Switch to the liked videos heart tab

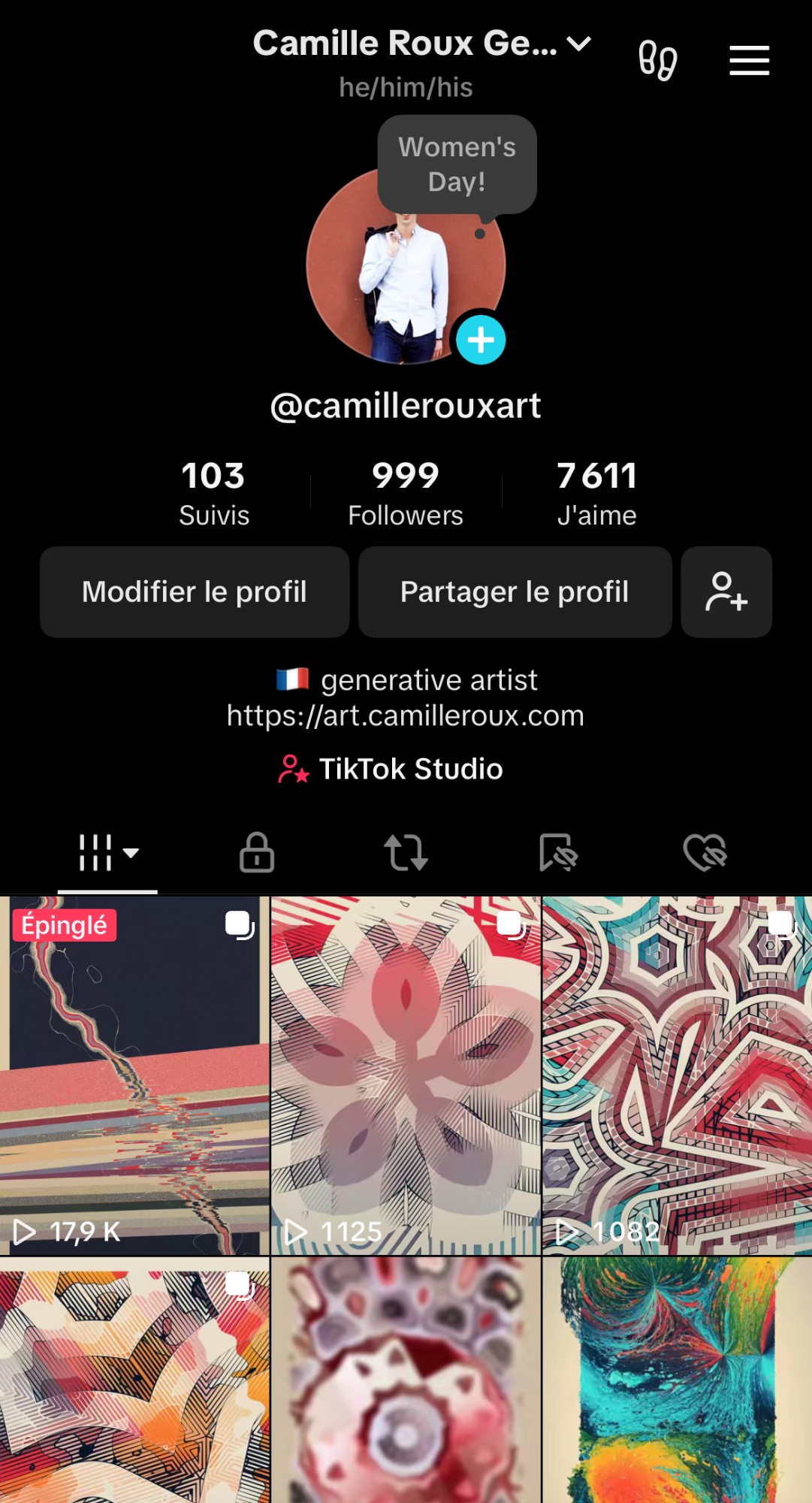pyautogui.click(x=705, y=853)
